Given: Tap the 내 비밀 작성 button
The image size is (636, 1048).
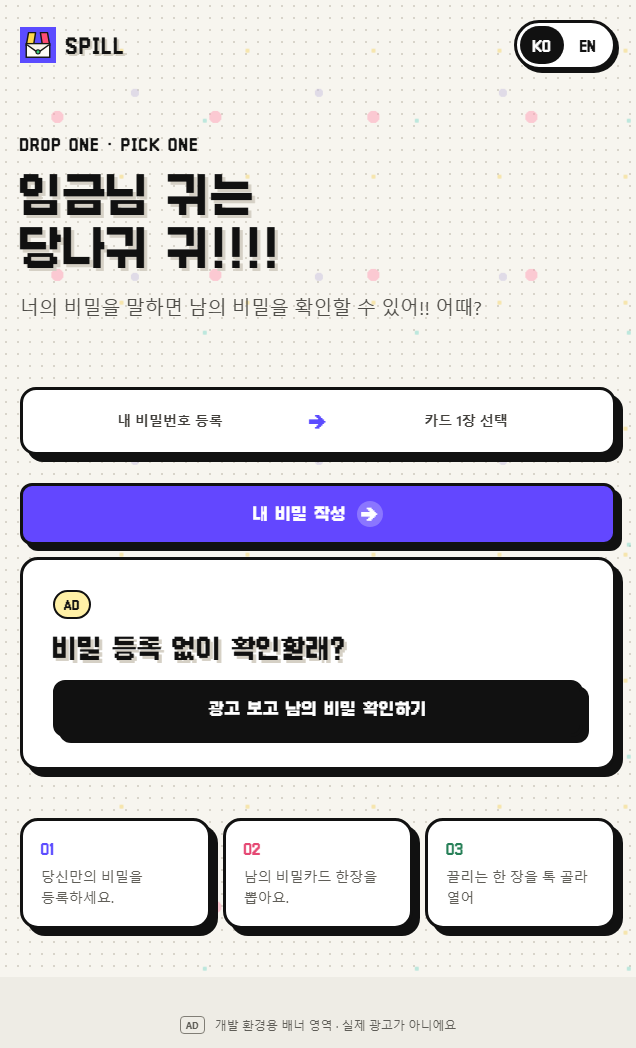Looking at the screenshot, I should tap(317, 513).
